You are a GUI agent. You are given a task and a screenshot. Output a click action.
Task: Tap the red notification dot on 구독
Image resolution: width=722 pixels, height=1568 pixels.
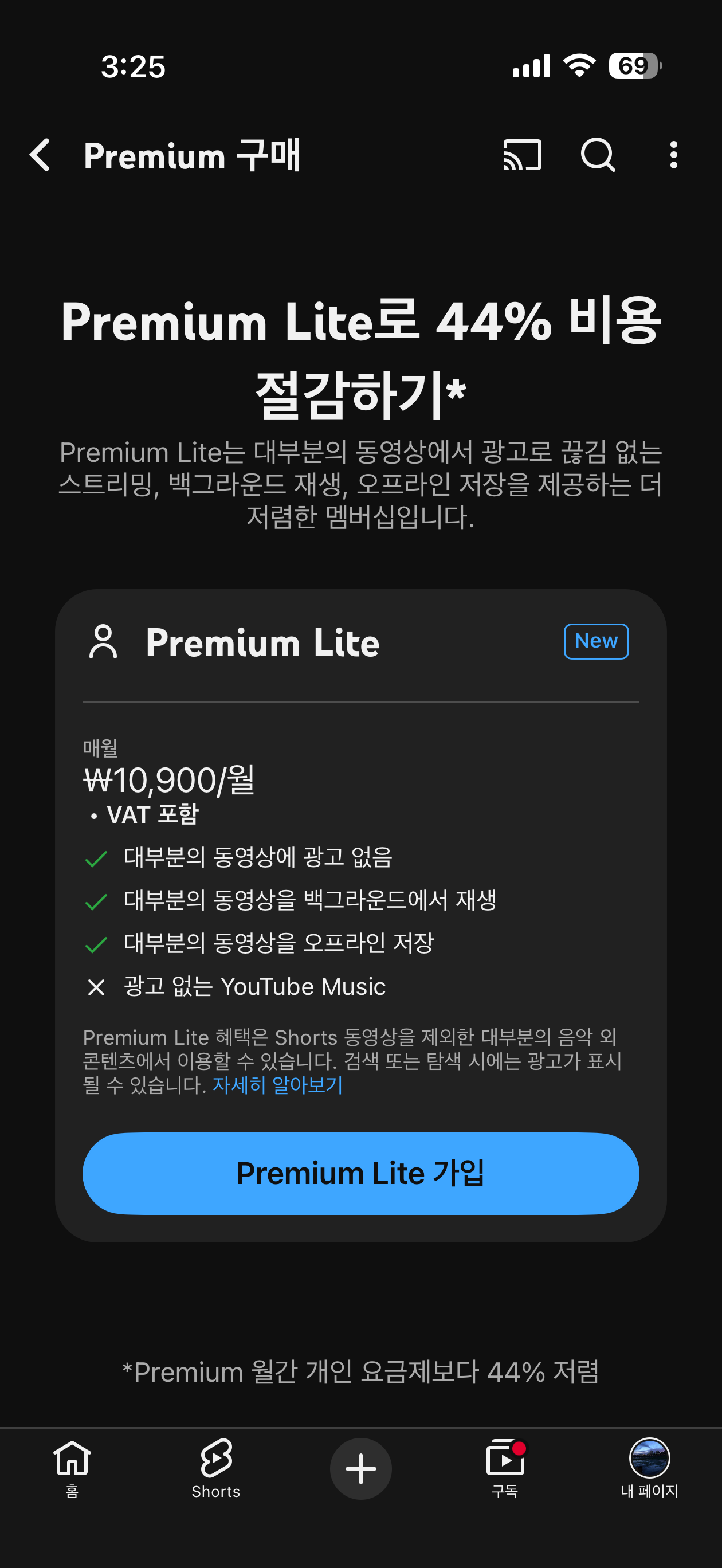(520, 1446)
